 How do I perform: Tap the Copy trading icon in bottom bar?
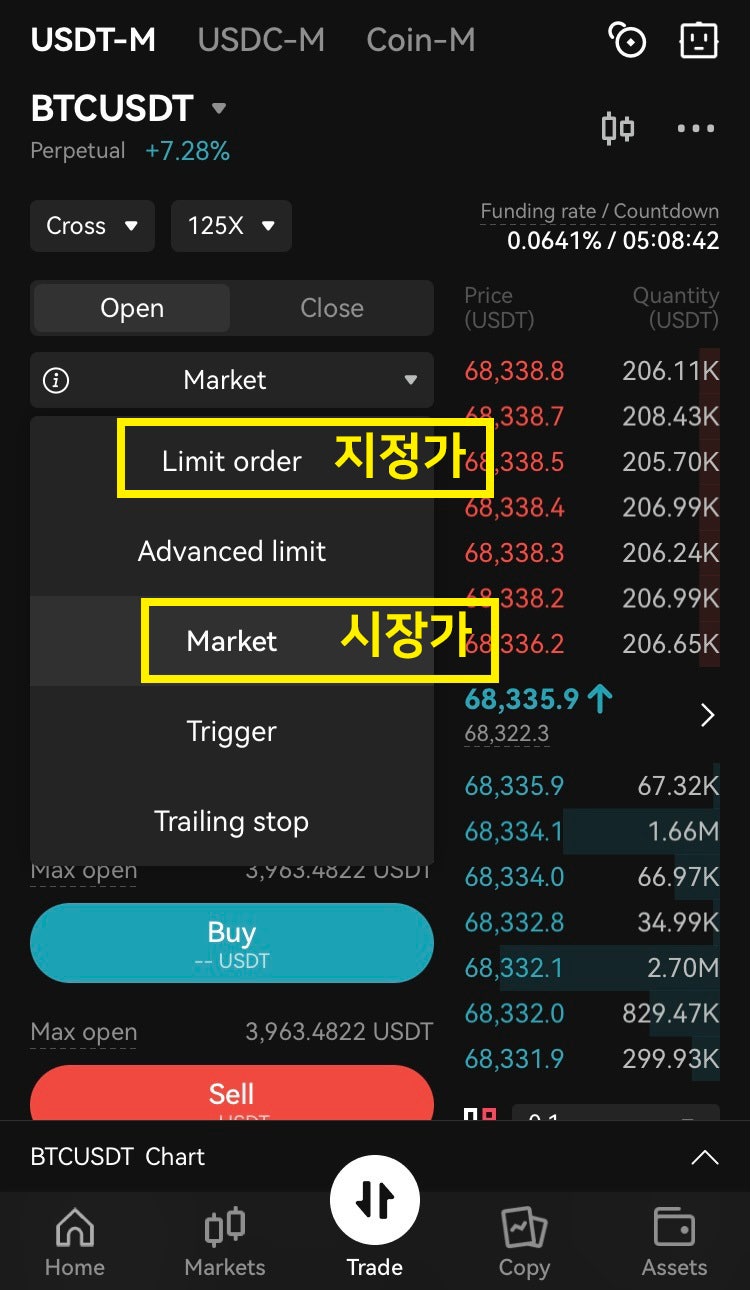[x=524, y=1240]
